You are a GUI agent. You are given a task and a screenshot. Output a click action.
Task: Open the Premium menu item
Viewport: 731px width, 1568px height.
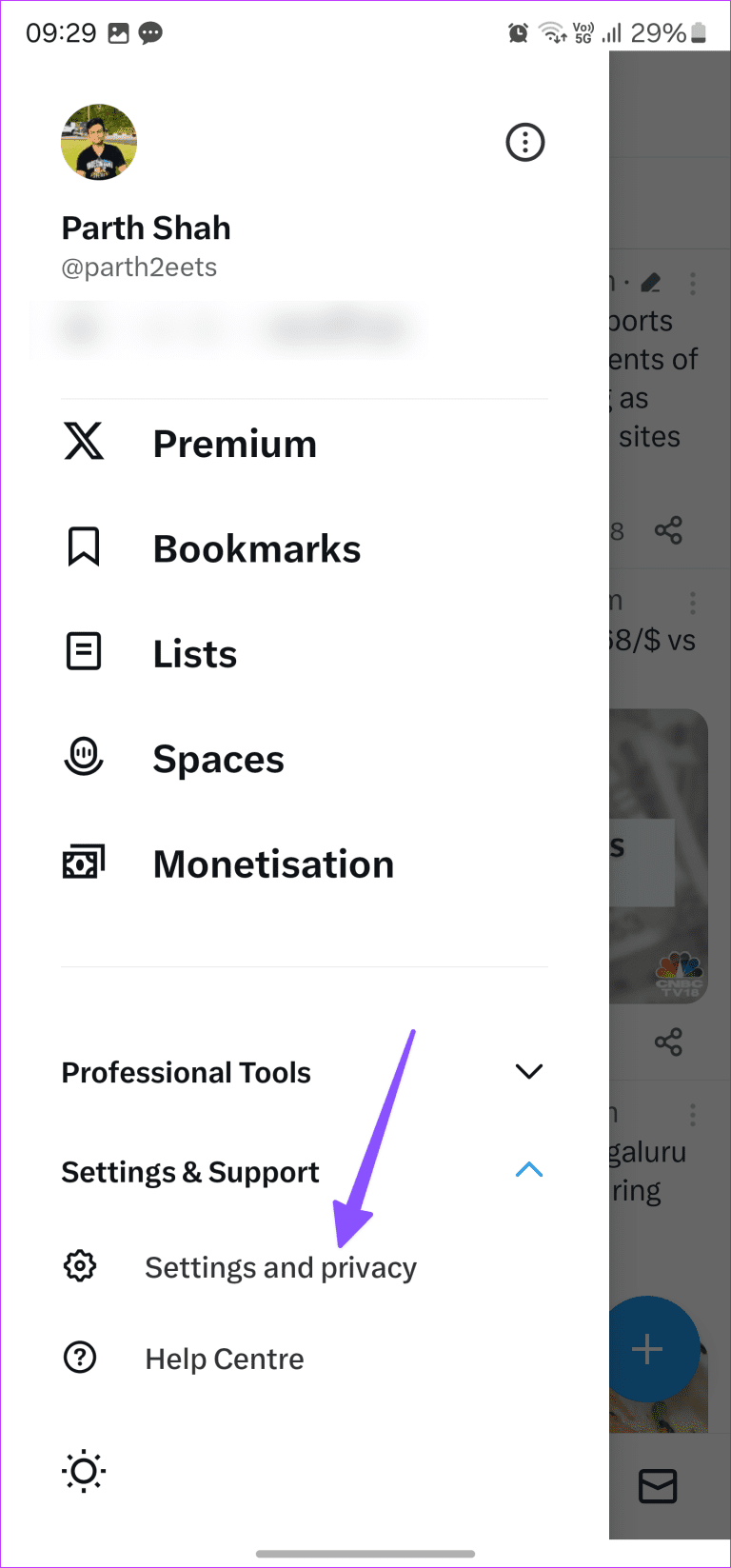(x=234, y=444)
